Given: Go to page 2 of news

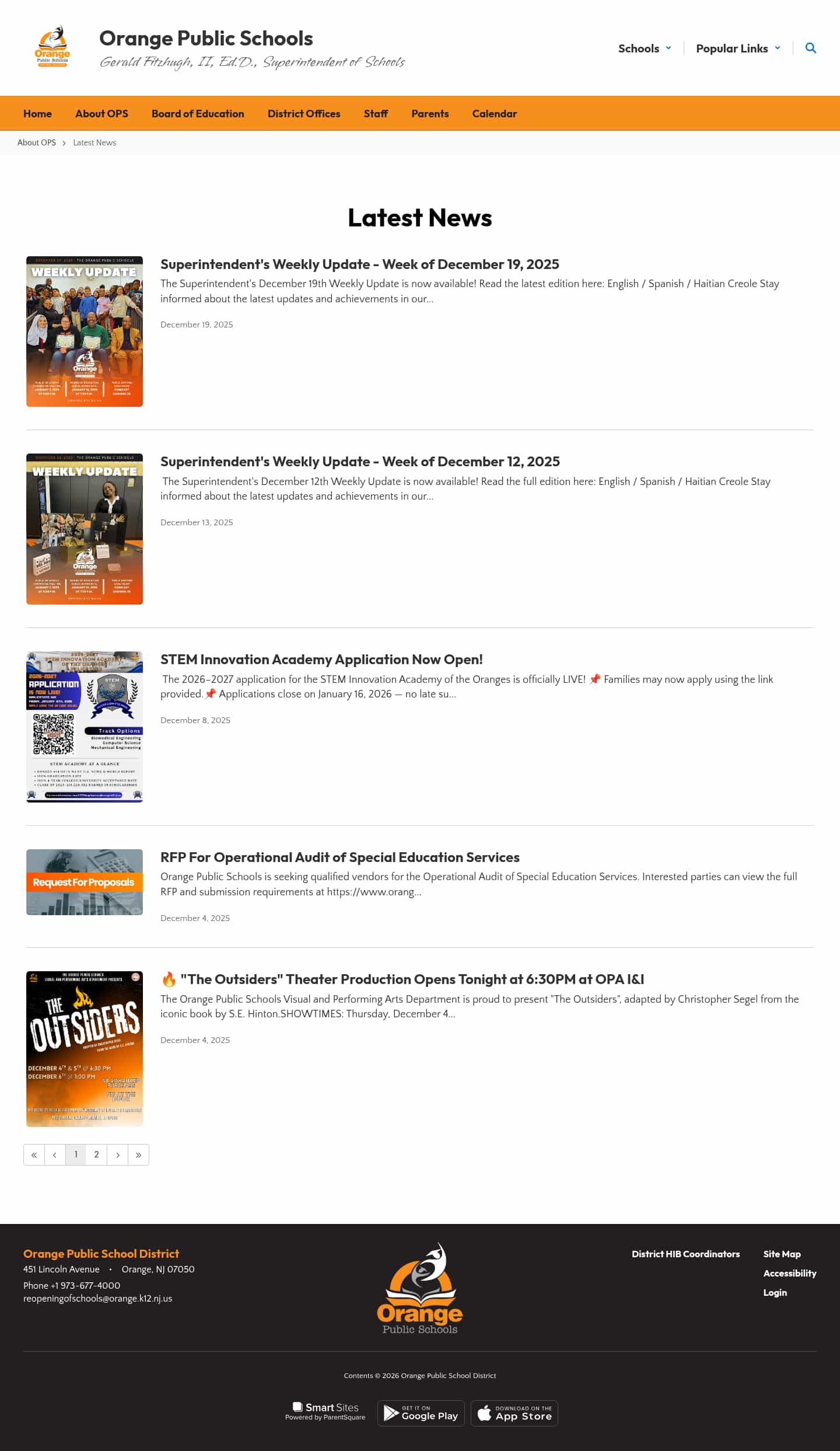Looking at the screenshot, I should pyautogui.click(x=96, y=1154).
